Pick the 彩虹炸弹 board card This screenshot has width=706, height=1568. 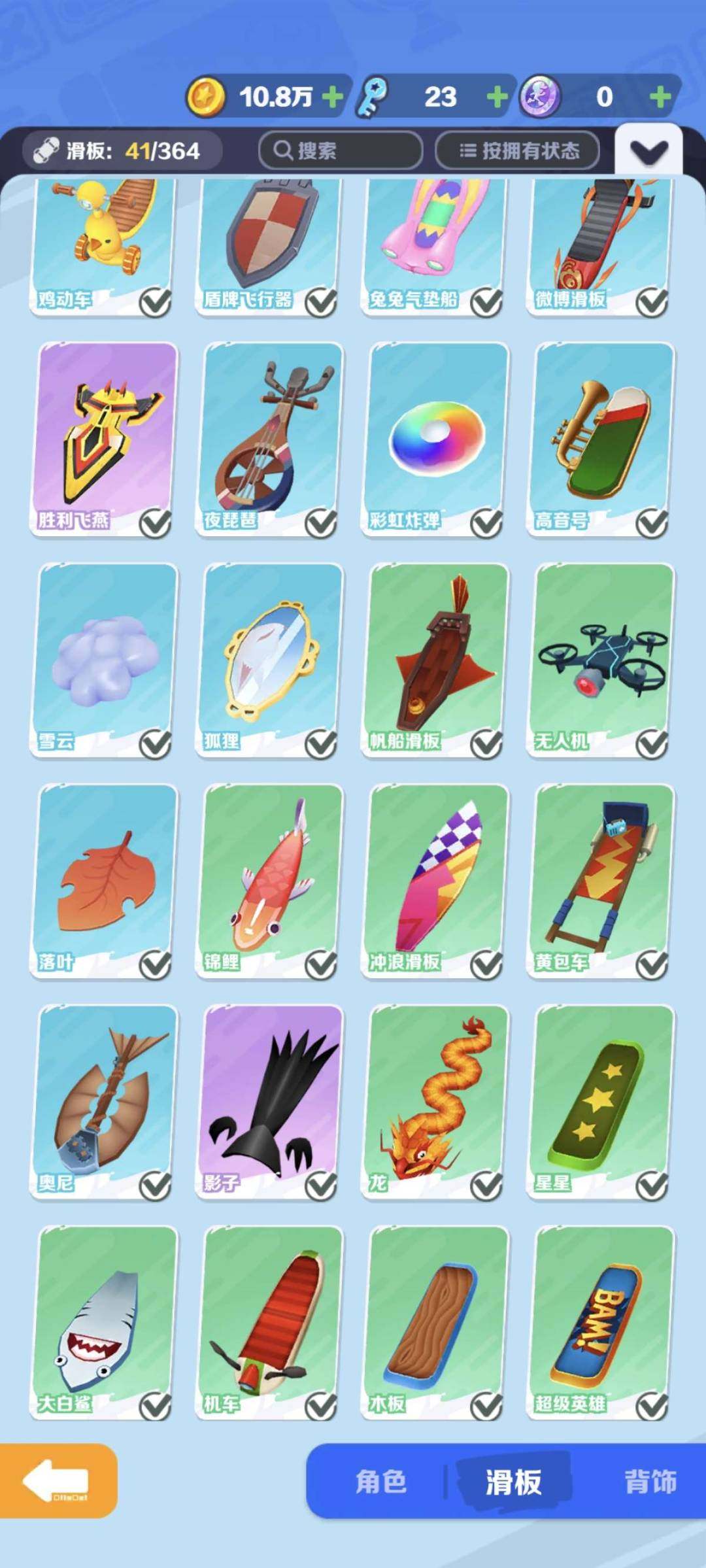(x=436, y=438)
